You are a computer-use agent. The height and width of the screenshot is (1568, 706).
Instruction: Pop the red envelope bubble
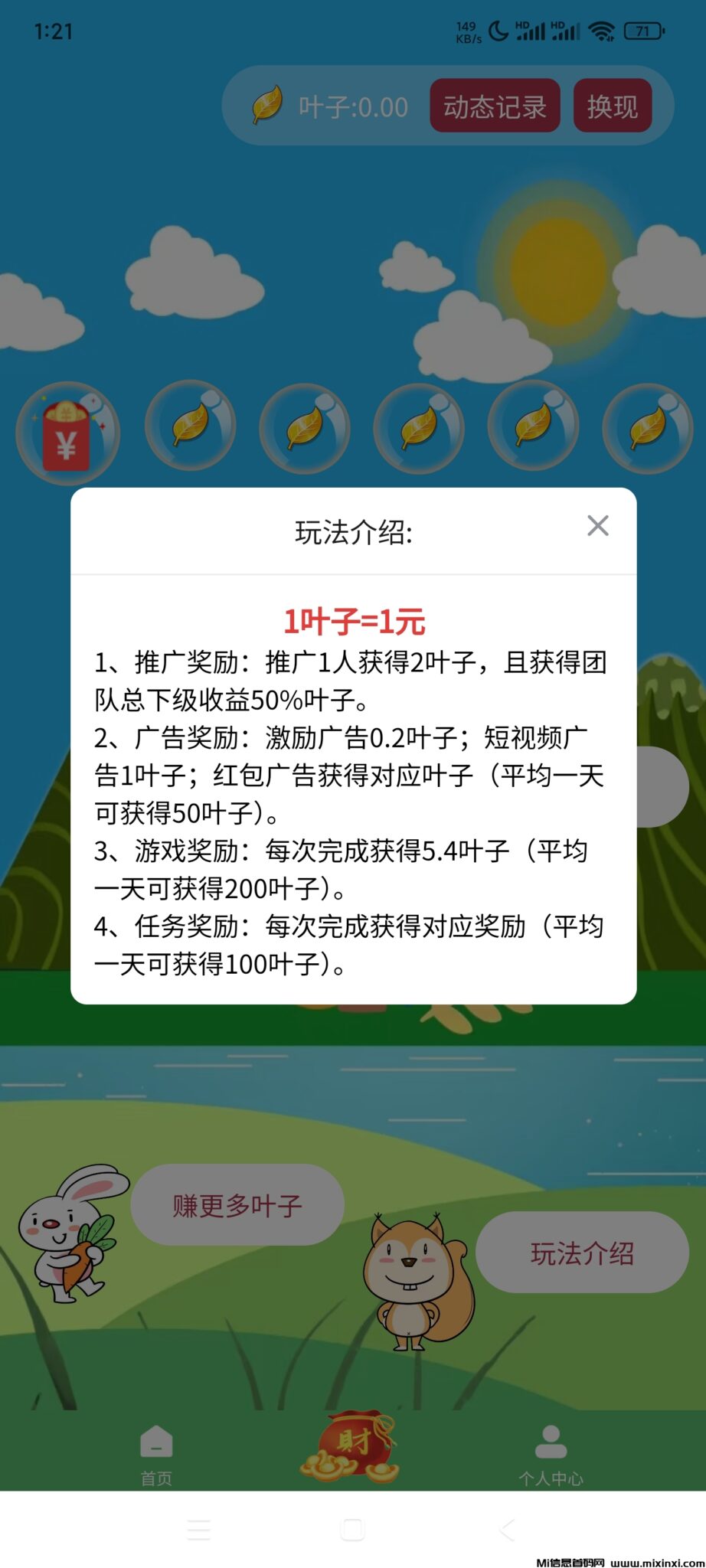(68, 433)
